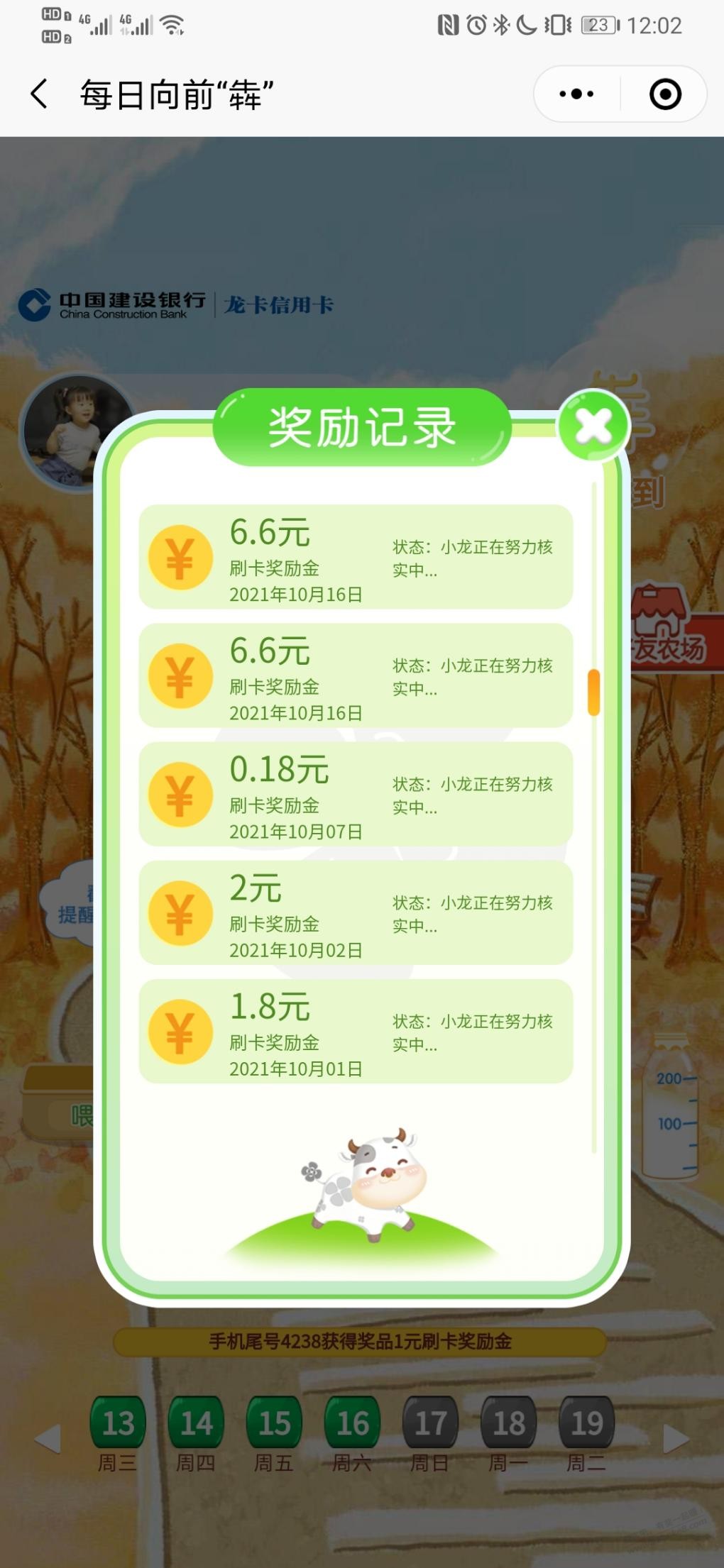This screenshot has height=1568, width=724.
Task: Close the 奖励记录 popup
Action: click(593, 426)
